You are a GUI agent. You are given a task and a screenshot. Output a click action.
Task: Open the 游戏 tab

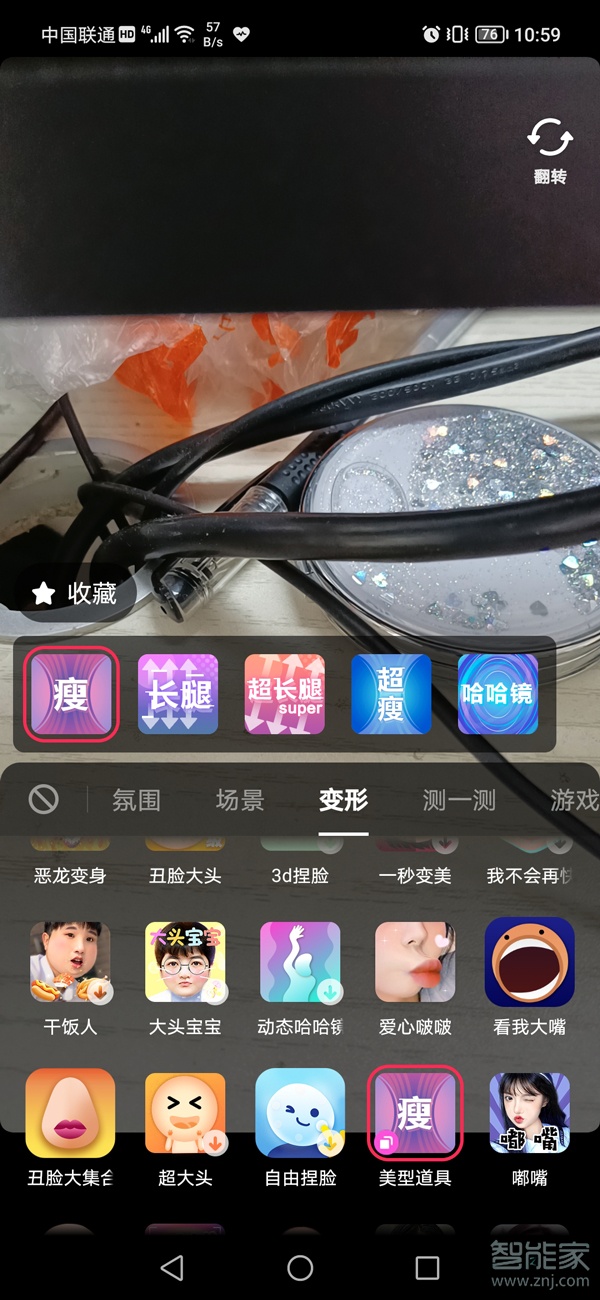[x=574, y=800]
